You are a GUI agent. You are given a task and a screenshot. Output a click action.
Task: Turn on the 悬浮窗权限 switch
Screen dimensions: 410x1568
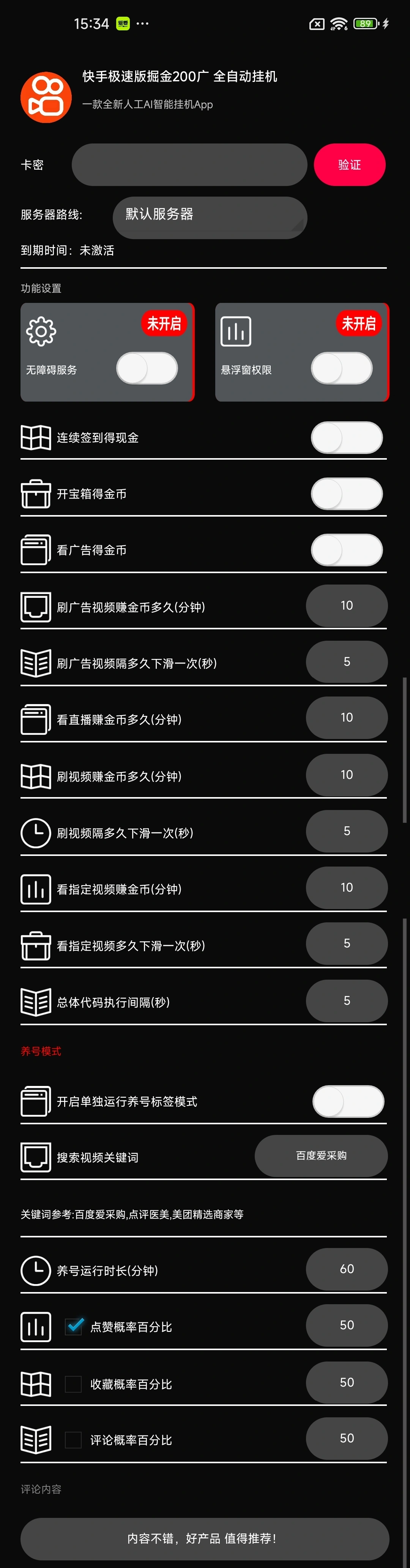pos(341,368)
